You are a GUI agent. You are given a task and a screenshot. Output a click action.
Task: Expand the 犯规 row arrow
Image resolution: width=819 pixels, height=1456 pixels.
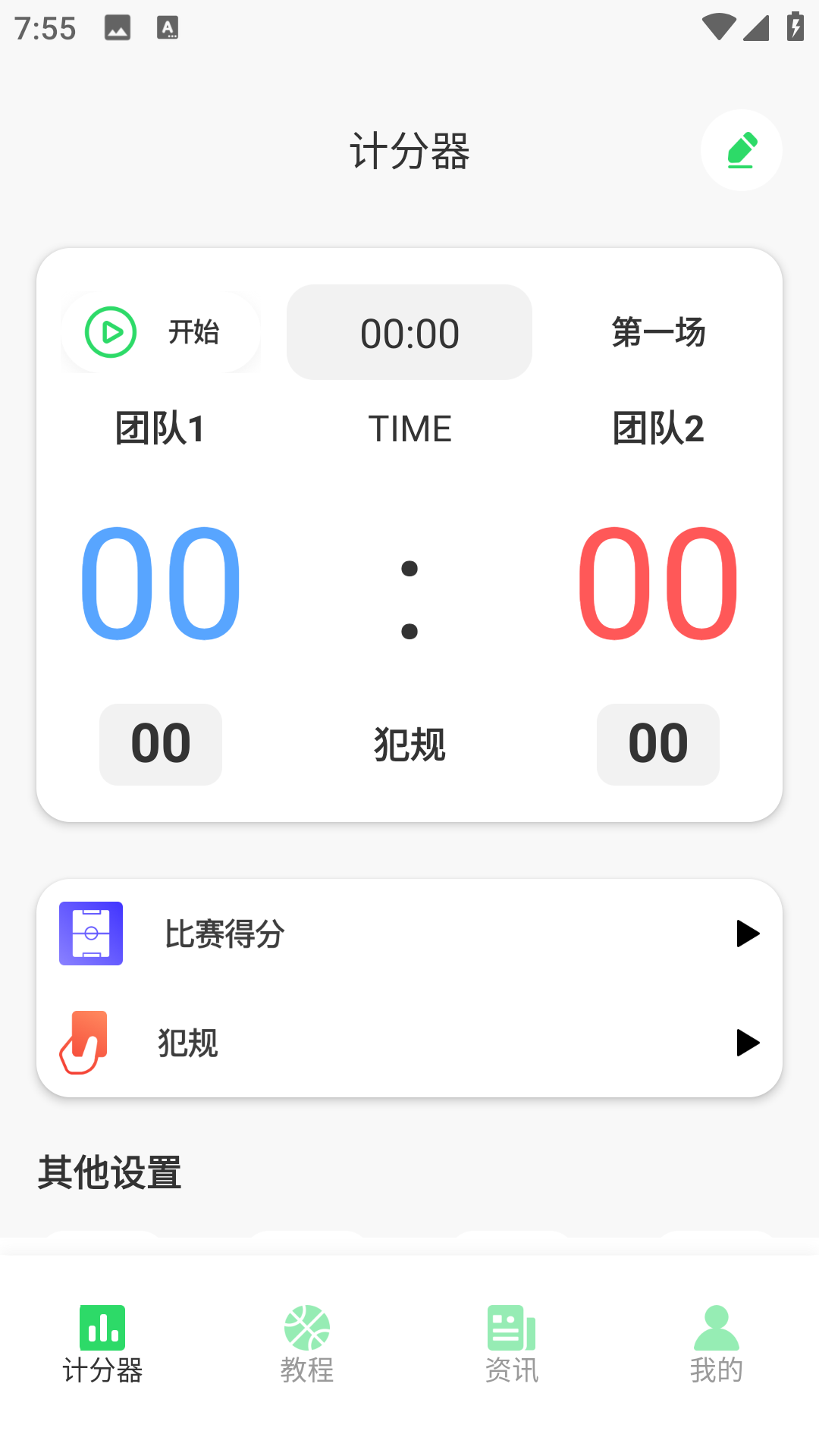click(748, 1042)
